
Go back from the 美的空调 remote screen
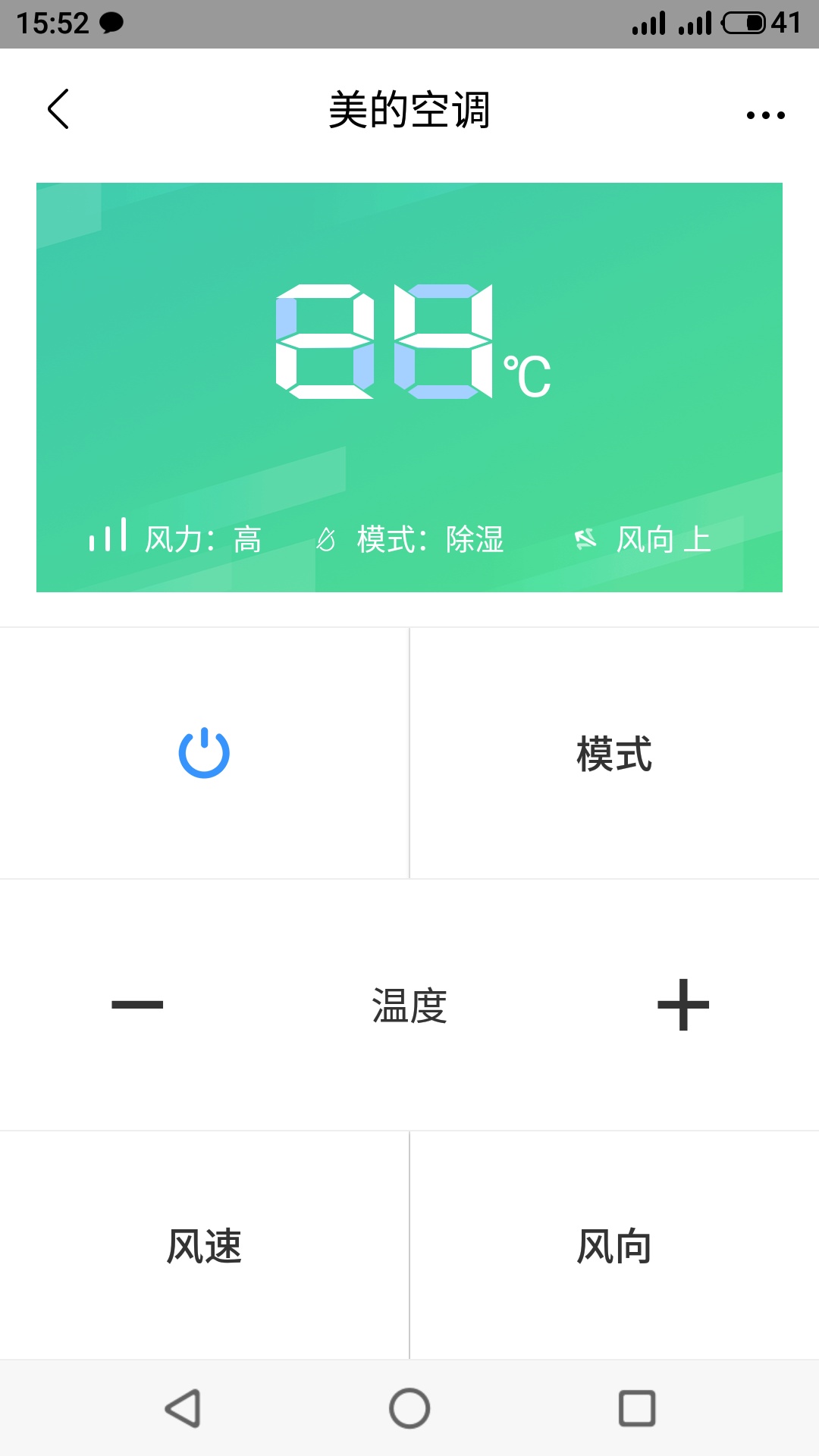click(x=58, y=109)
